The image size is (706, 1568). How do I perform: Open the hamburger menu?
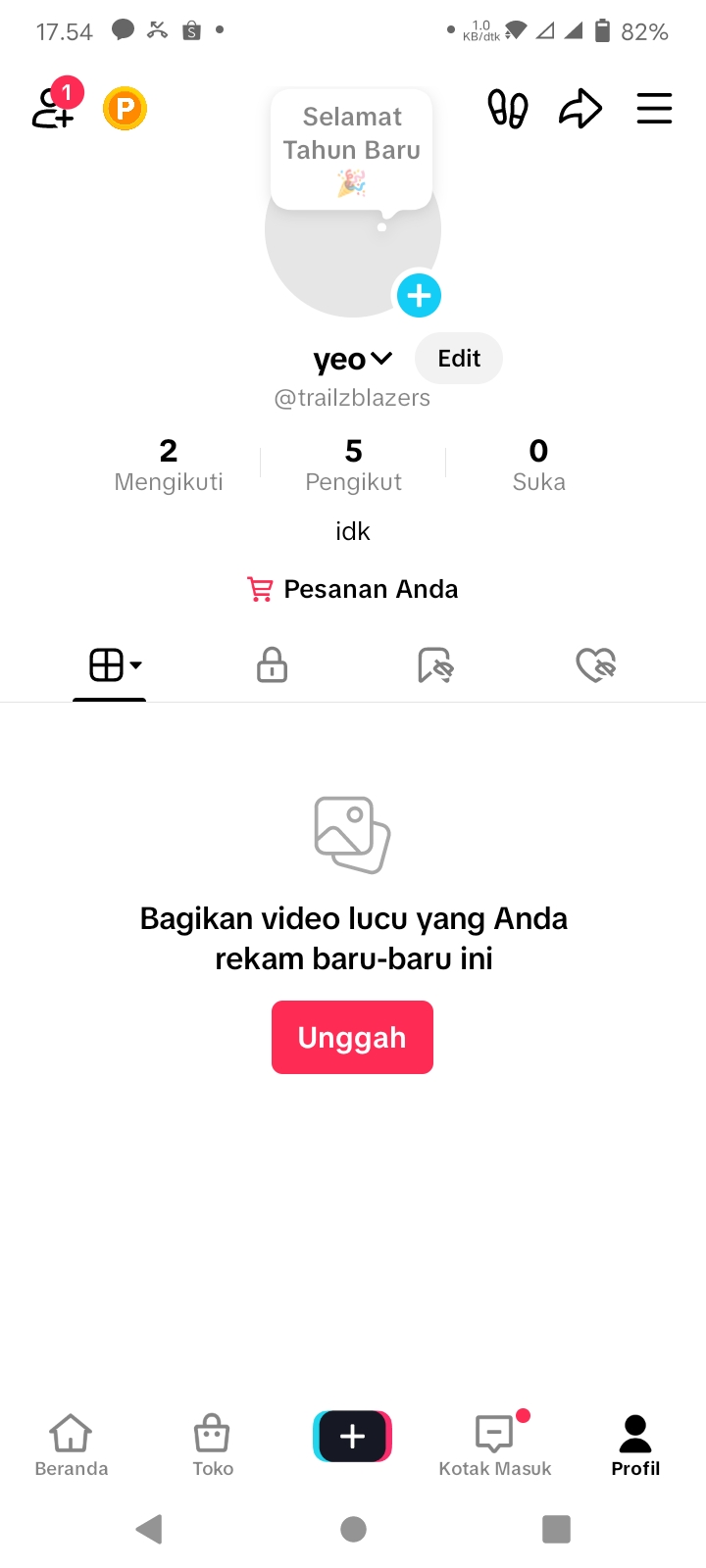coord(654,109)
